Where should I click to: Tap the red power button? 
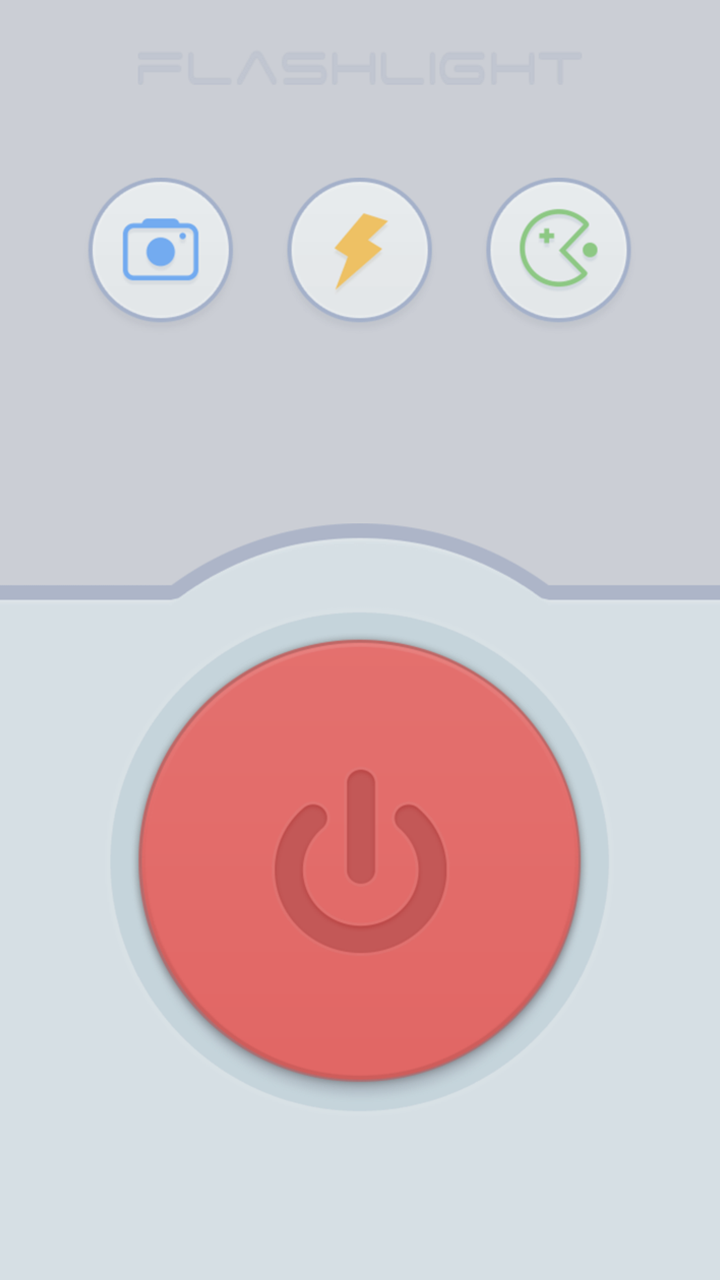360,861
